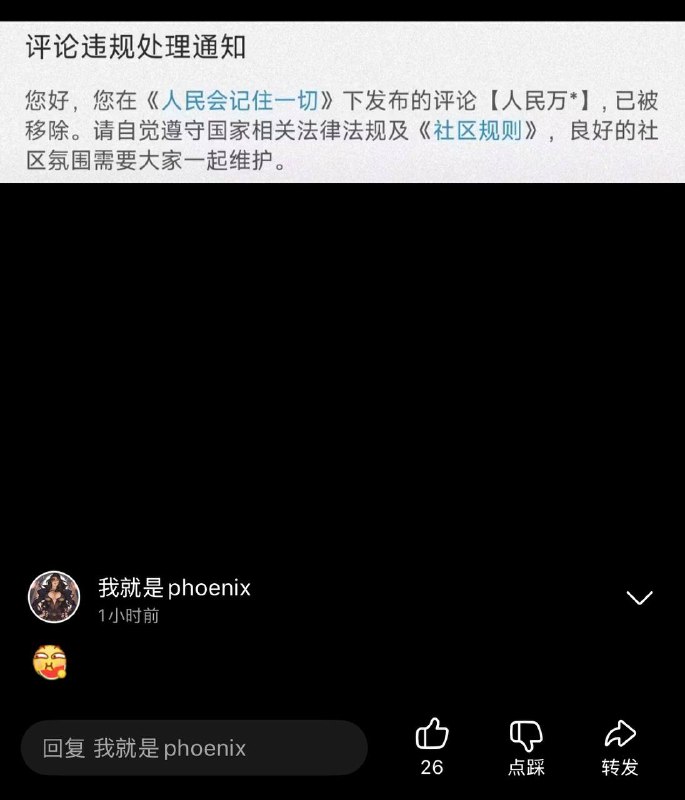Expand the chevron next to 我就是phoenix
The height and width of the screenshot is (800, 685).
coord(638,597)
